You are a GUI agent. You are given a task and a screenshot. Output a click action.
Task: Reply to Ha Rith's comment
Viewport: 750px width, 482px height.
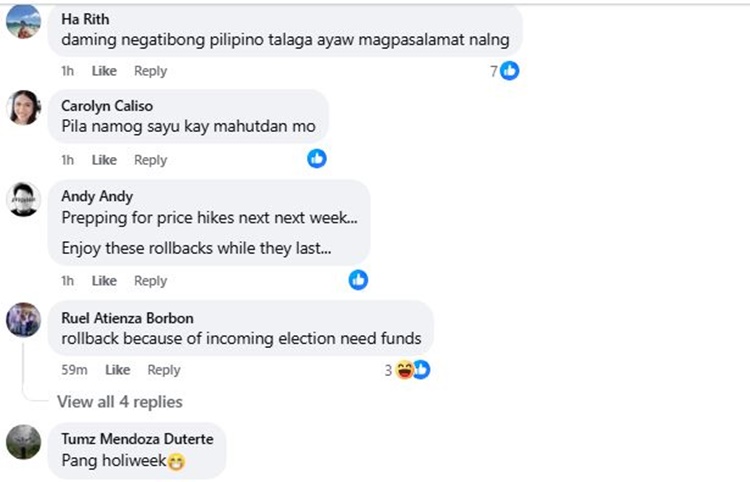[150, 71]
